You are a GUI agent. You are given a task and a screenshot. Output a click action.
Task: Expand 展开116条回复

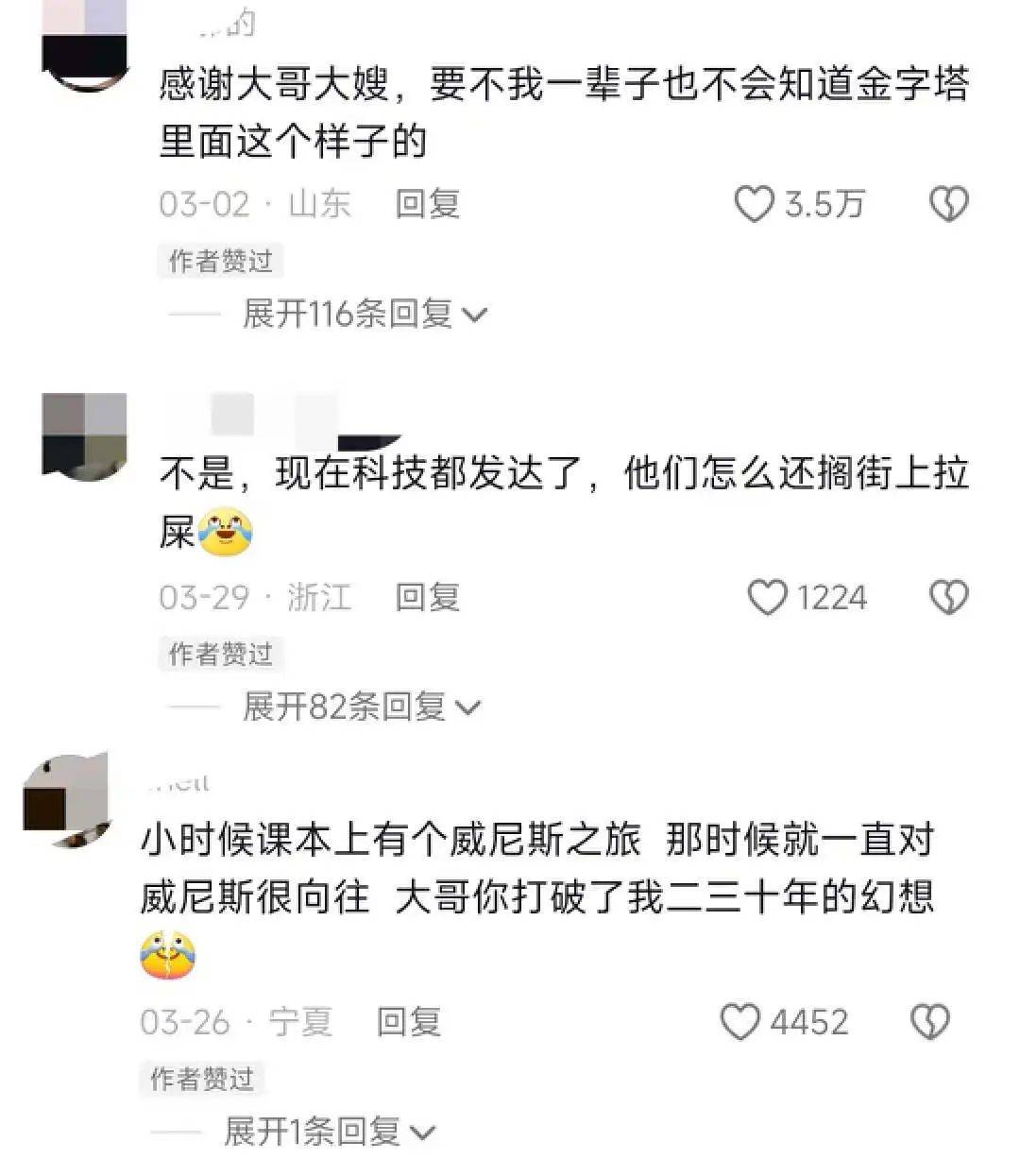364,314
